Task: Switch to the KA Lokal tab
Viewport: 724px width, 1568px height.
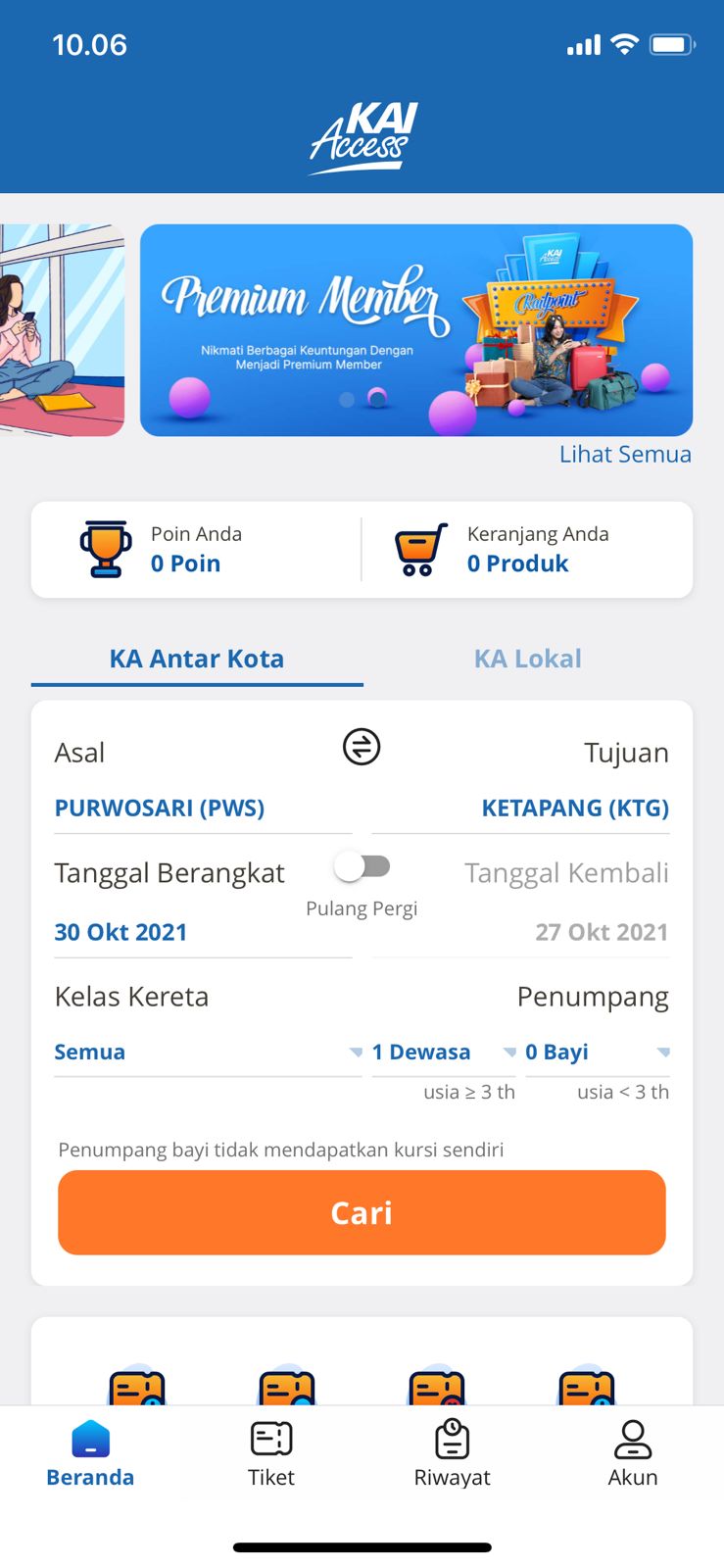Action: [x=528, y=659]
